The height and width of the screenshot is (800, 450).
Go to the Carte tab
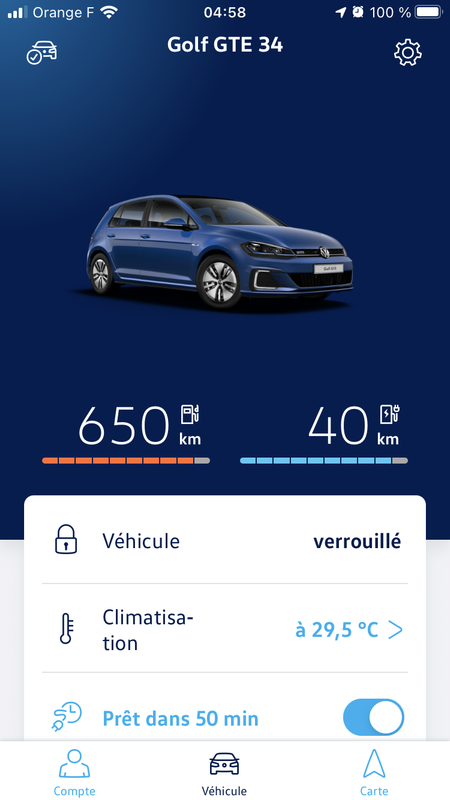pos(374,771)
